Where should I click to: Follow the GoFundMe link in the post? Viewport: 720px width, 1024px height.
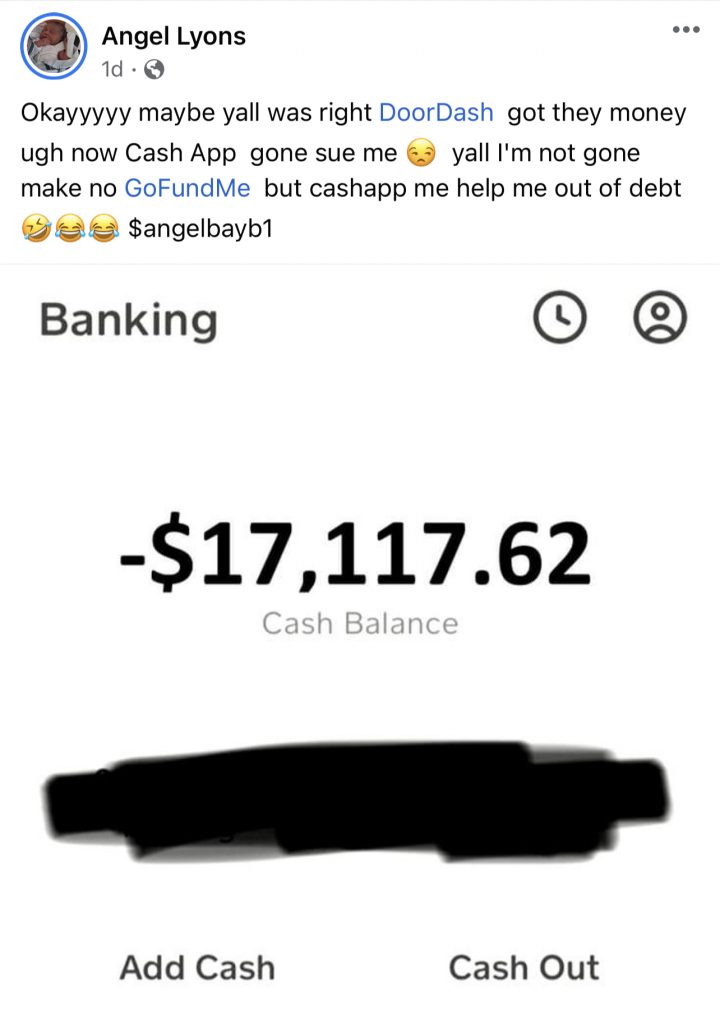click(186, 187)
